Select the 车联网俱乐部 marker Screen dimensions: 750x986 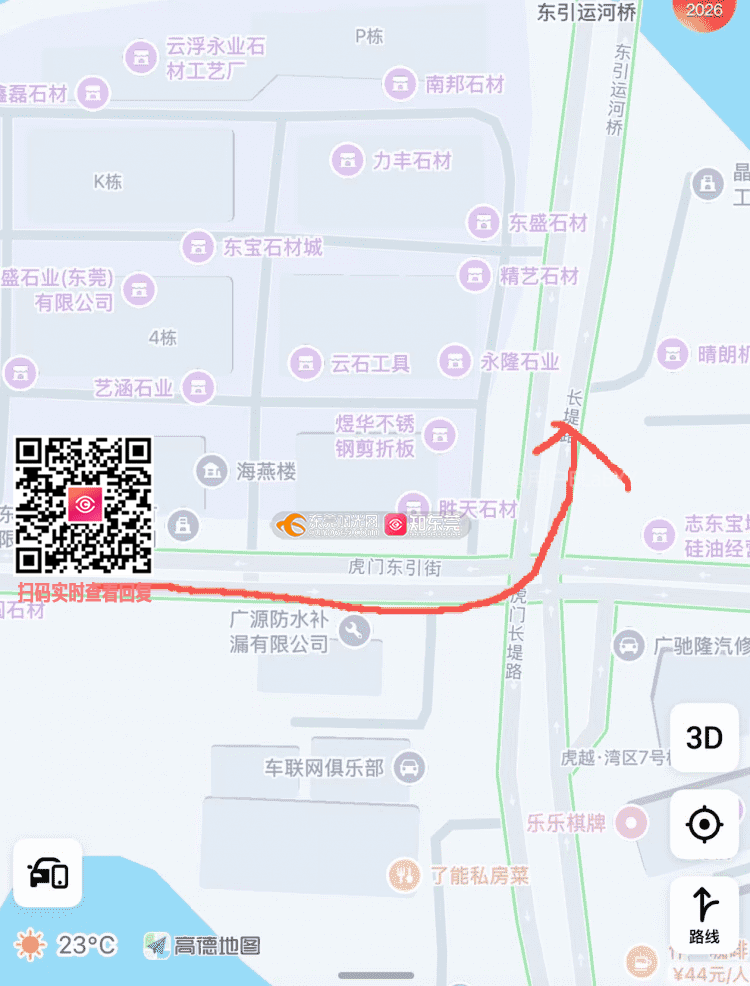point(409,768)
